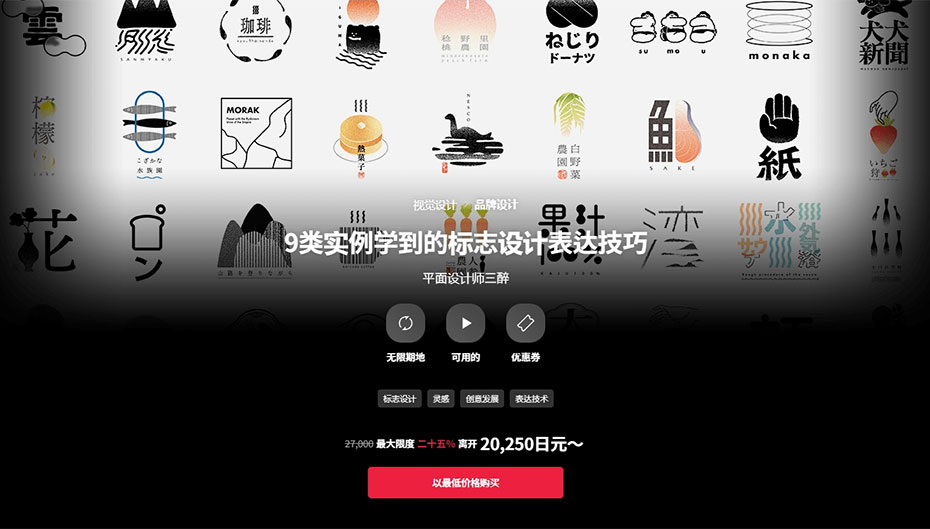Select the 创意发展 tag chip
The image size is (930, 529).
[x=482, y=398]
